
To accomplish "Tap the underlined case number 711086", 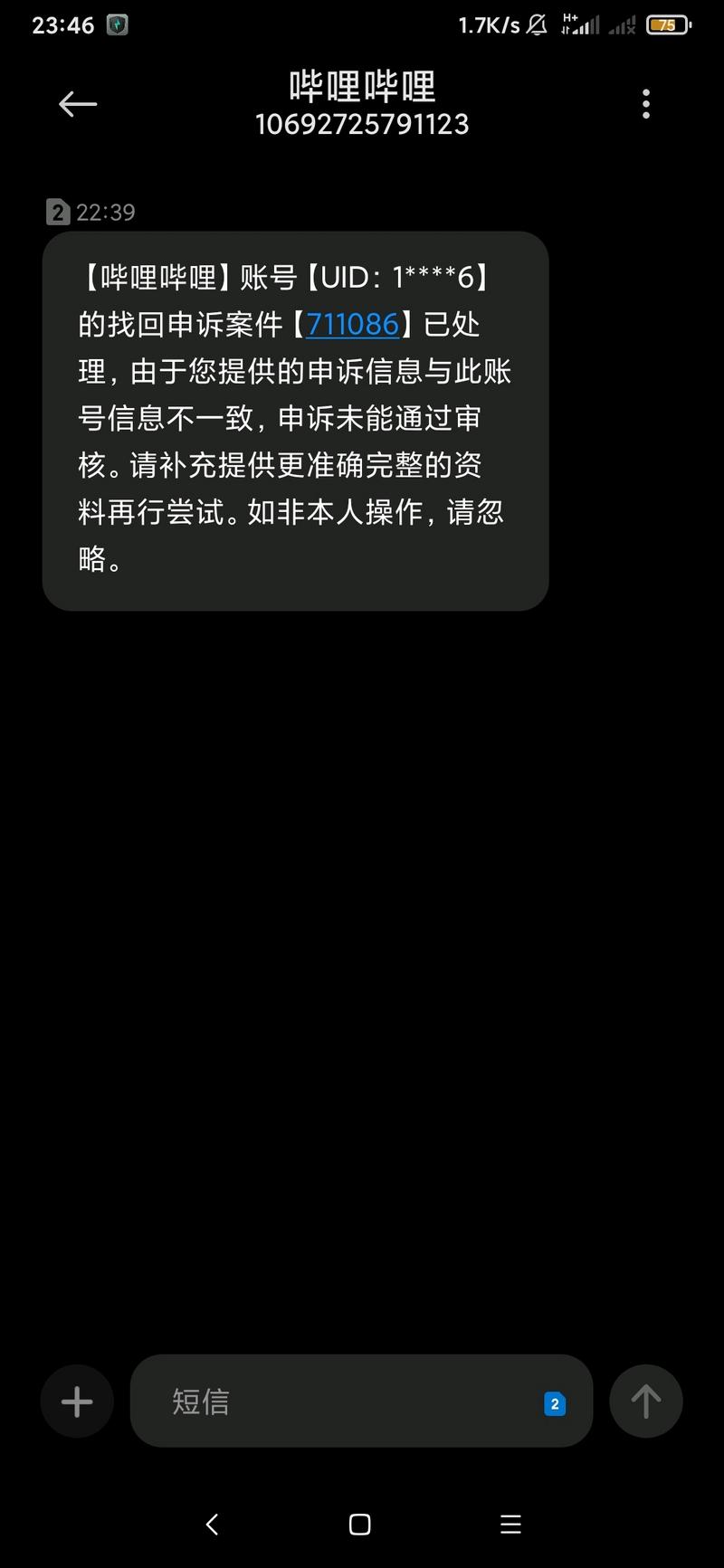I will pyautogui.click(x=353, y=324).
